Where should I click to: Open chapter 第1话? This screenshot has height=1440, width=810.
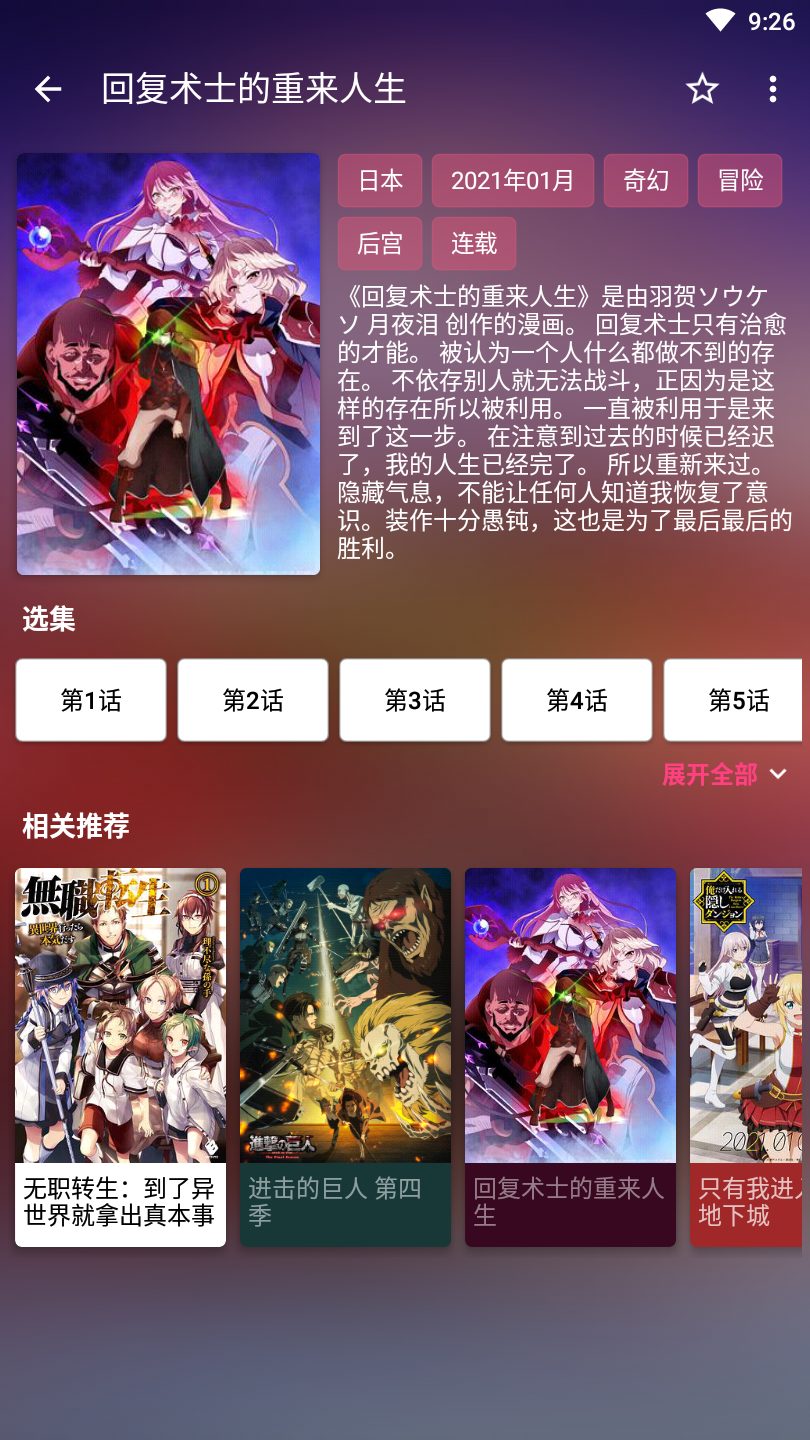click(x=91, y=700)
